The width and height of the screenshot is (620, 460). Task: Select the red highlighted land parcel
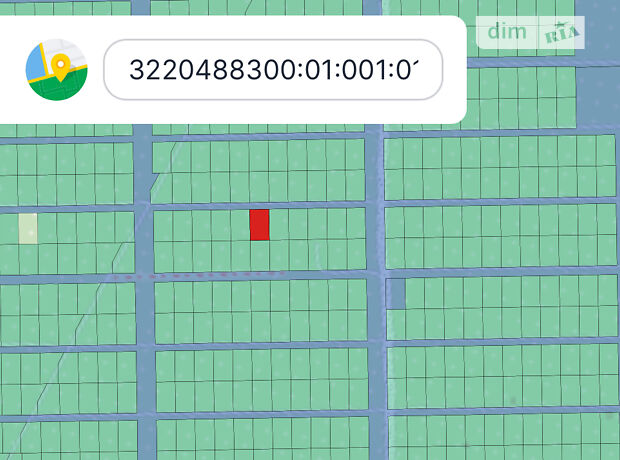tap(260, 224)
